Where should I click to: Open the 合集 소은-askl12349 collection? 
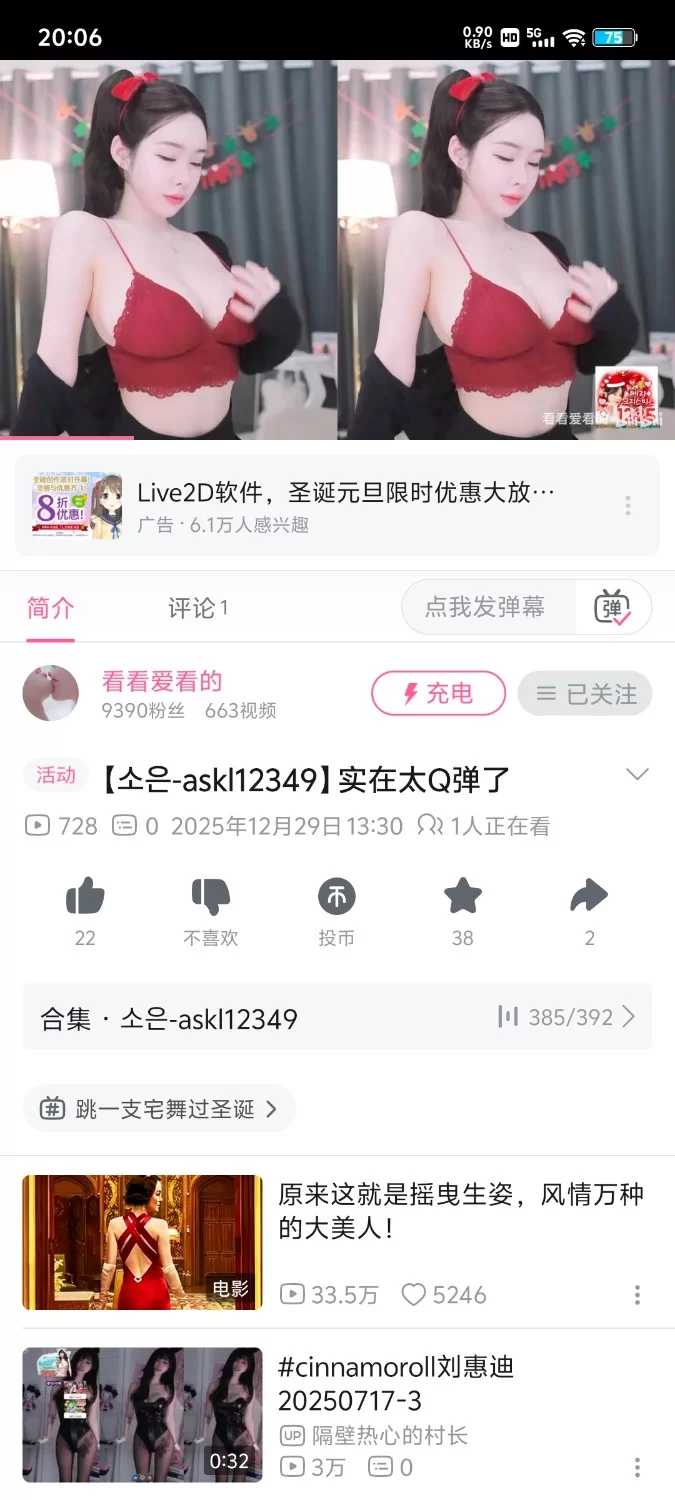(337, 1017)
